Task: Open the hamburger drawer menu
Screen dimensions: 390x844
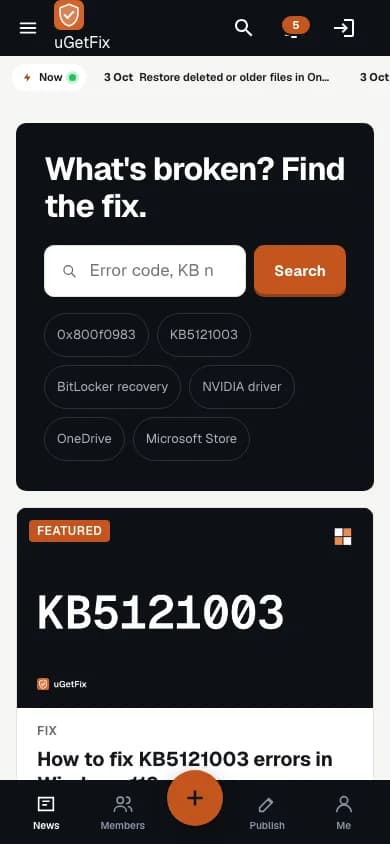Action: [x=28, y=28]
